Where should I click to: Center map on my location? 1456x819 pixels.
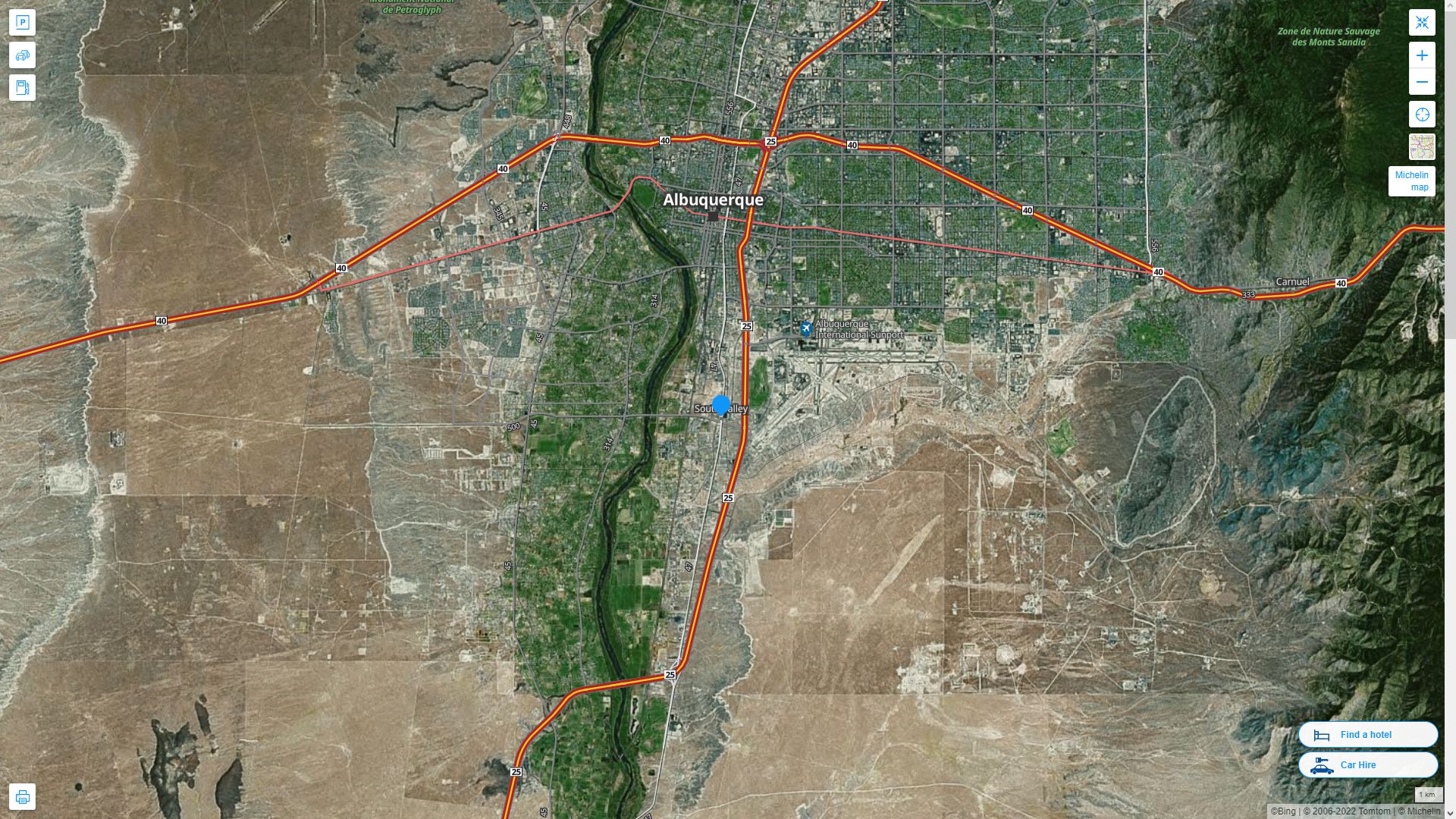pyautogui.click(x=1422, y=115)
